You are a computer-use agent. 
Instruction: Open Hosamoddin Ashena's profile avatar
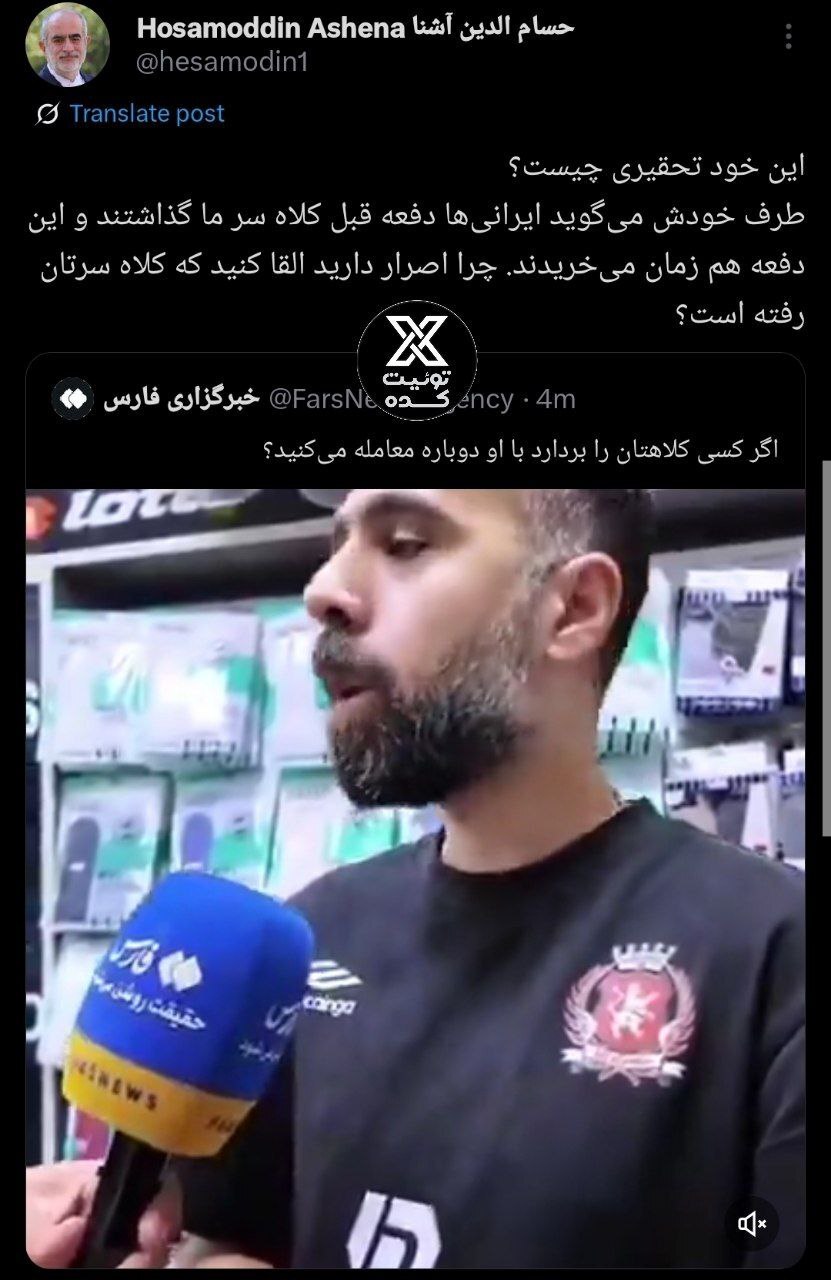pos(67,45)
